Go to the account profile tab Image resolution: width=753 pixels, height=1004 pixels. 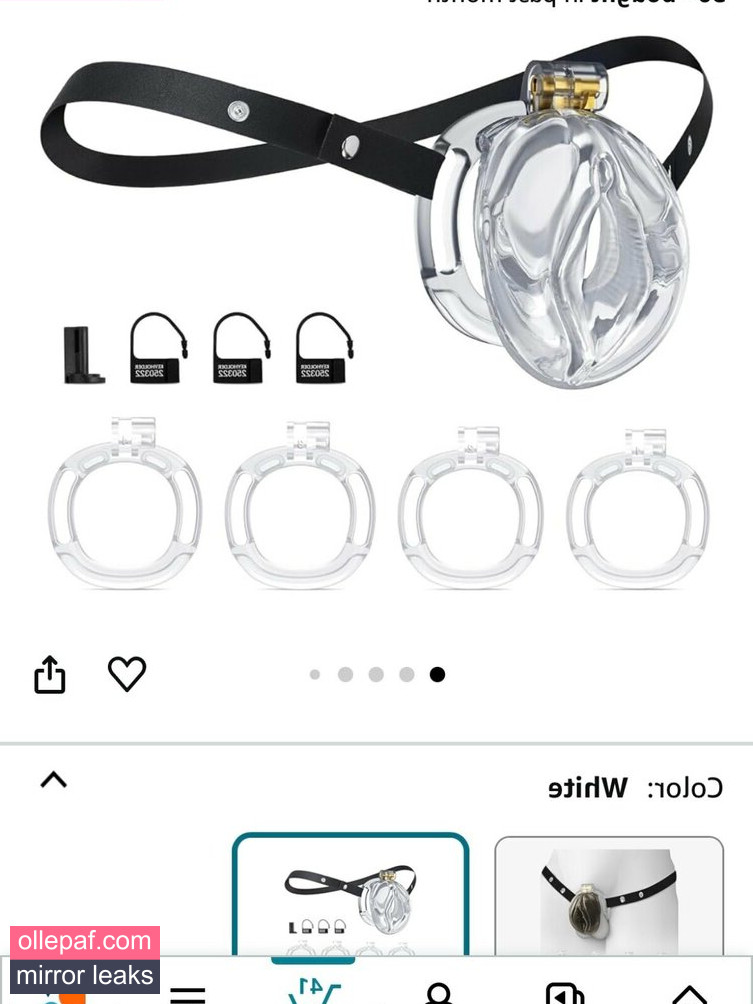click(x=439, y=993)
